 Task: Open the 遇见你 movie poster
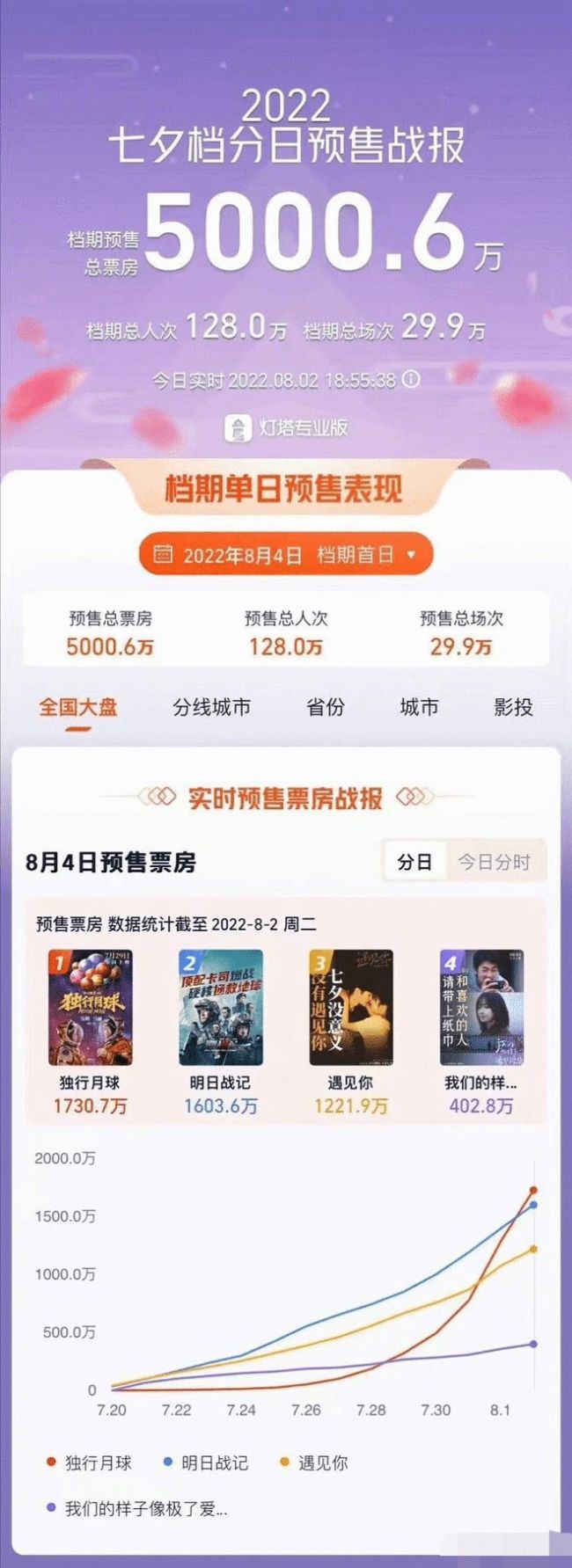(351, 1008)
